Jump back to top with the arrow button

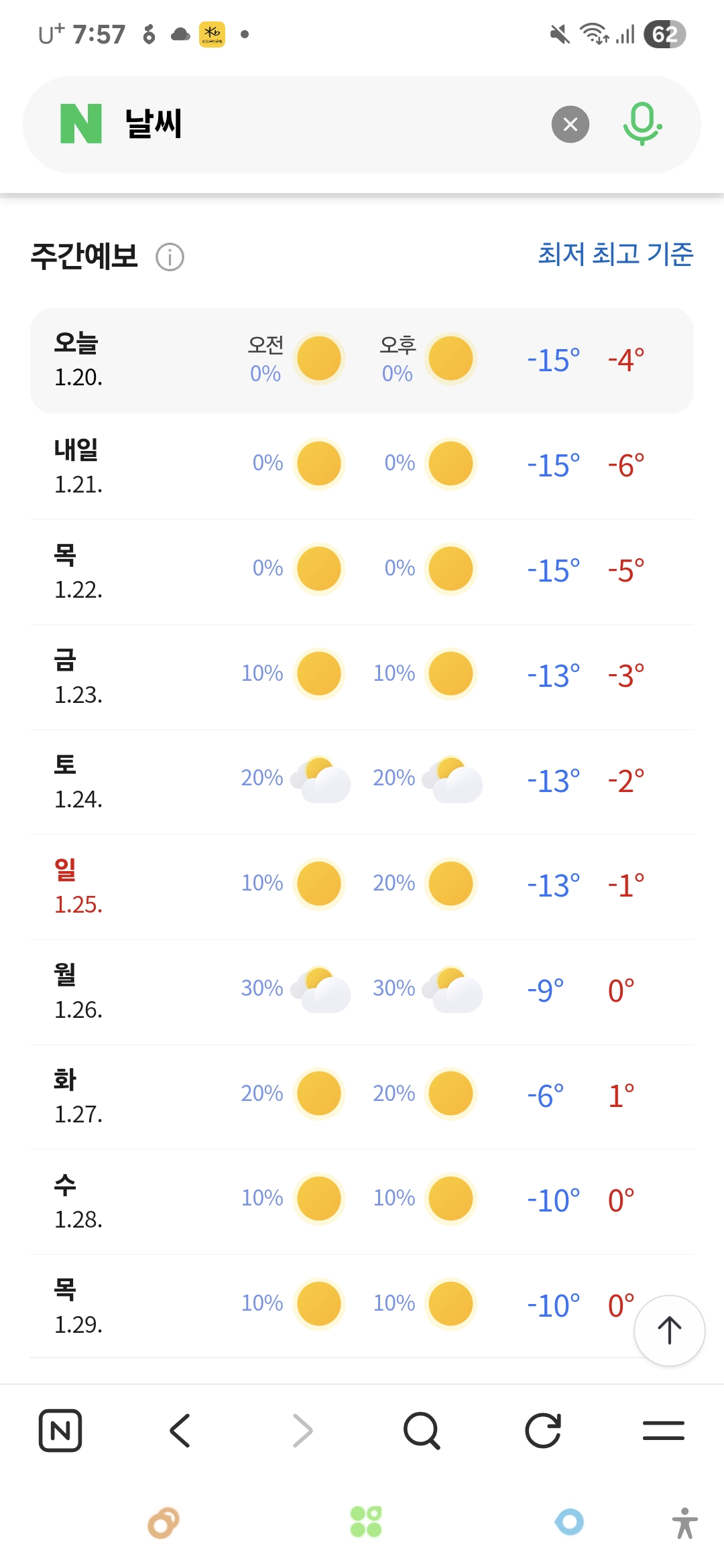pyautogui.click(x=669, y=1330)
